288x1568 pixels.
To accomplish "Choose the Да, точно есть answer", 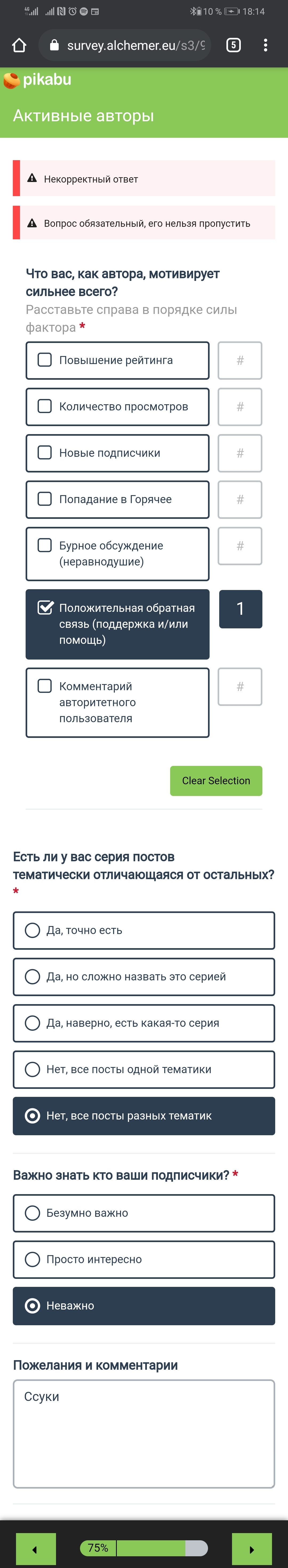I will coord(144,930).
